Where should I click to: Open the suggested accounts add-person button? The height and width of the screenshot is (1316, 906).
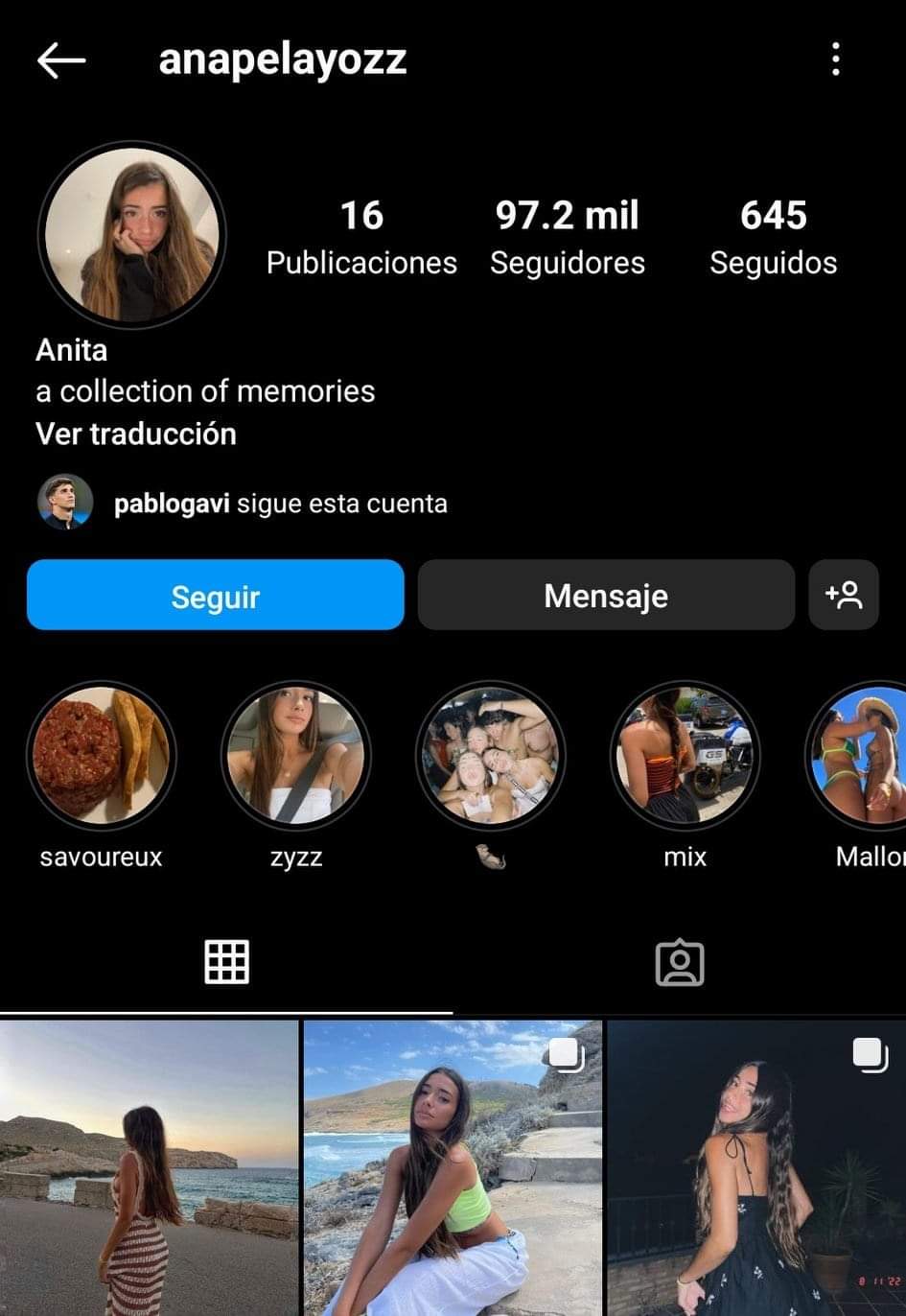[844, 596]
